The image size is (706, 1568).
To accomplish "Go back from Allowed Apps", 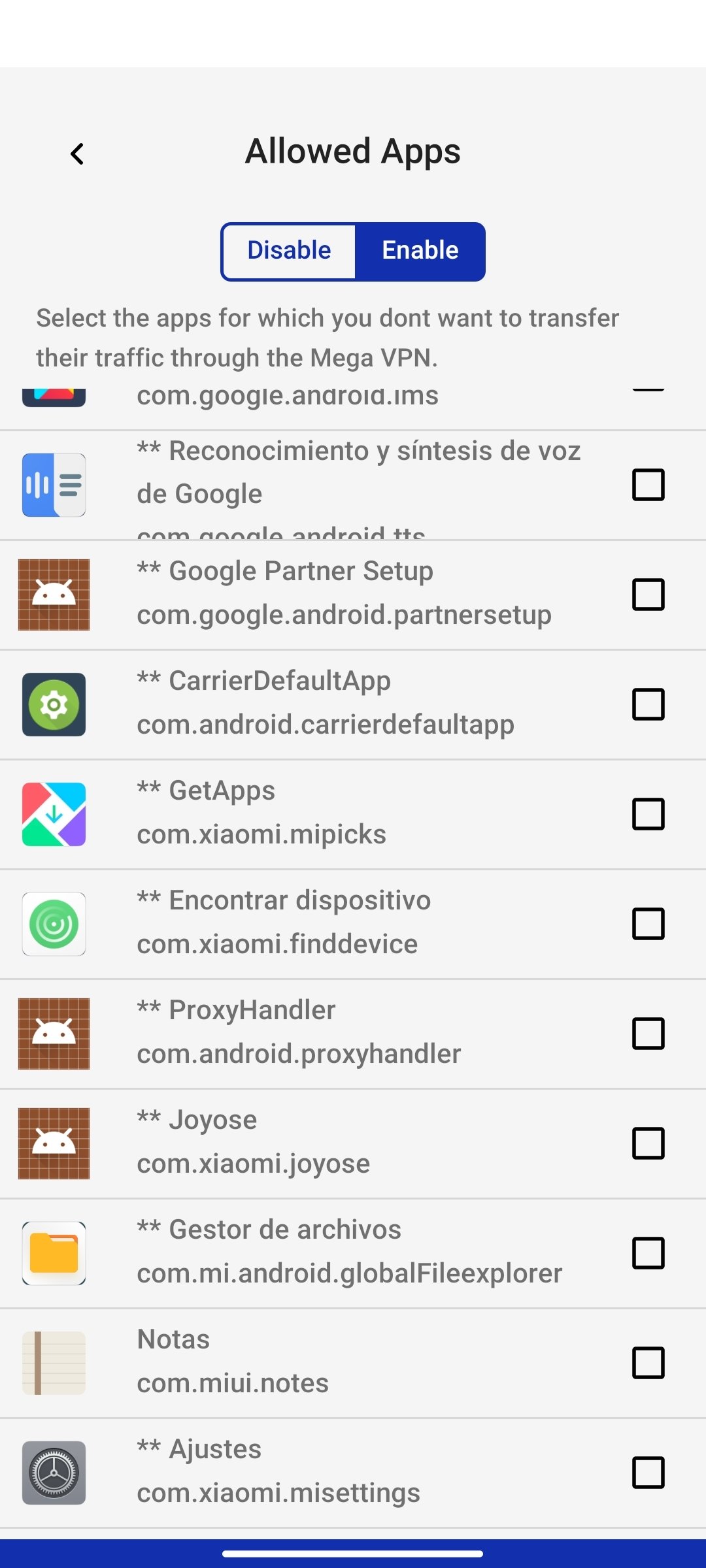I will [x=77, y=154].
